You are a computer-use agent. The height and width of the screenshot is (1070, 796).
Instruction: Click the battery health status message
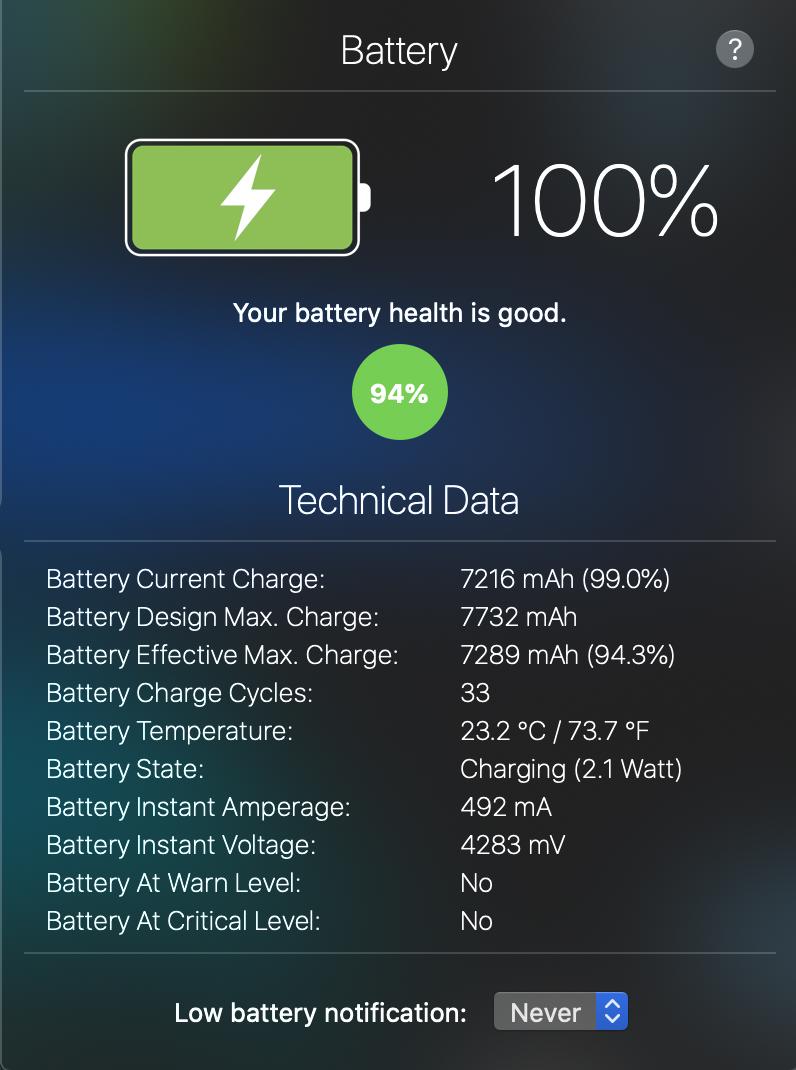point(399,312)
